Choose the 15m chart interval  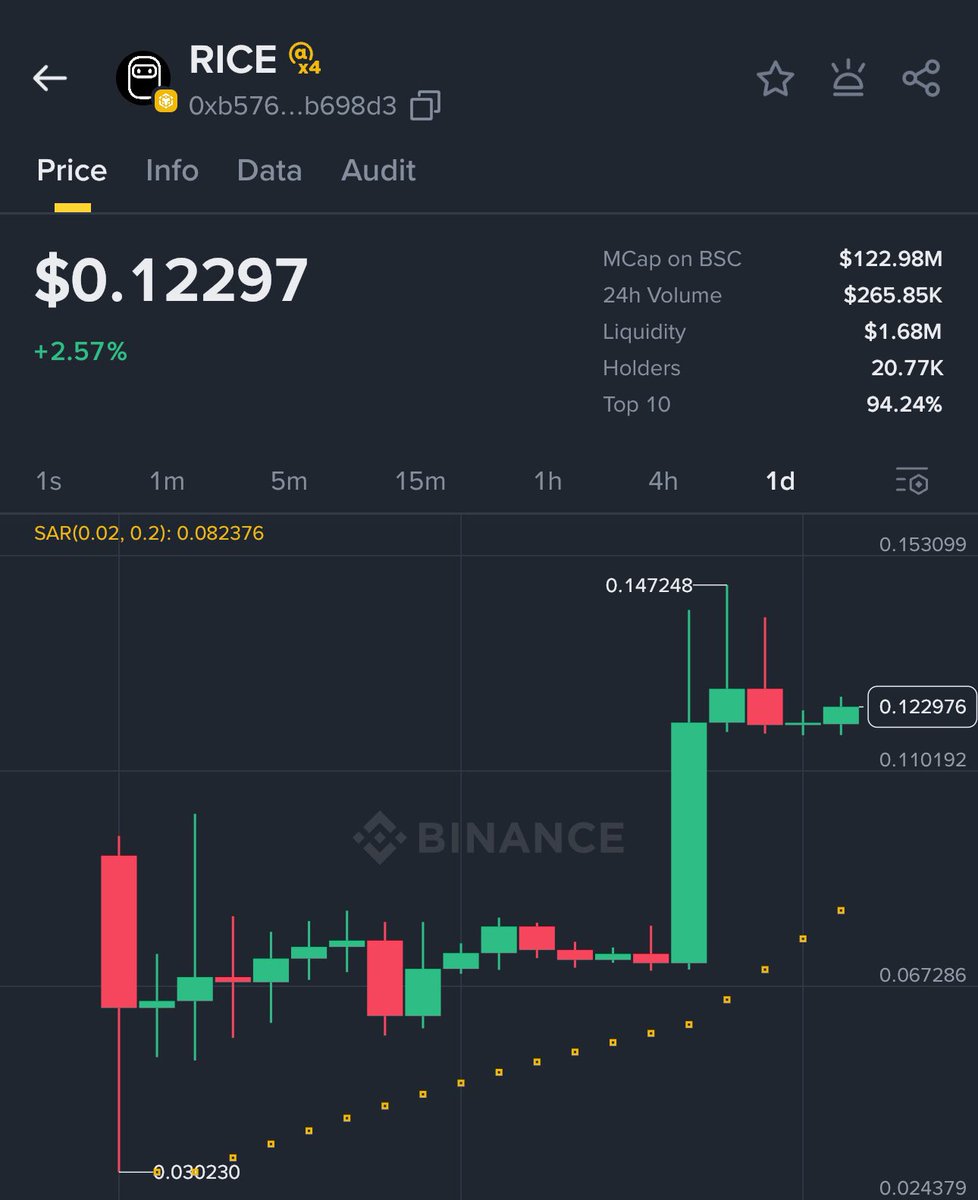tap(420, 481)
